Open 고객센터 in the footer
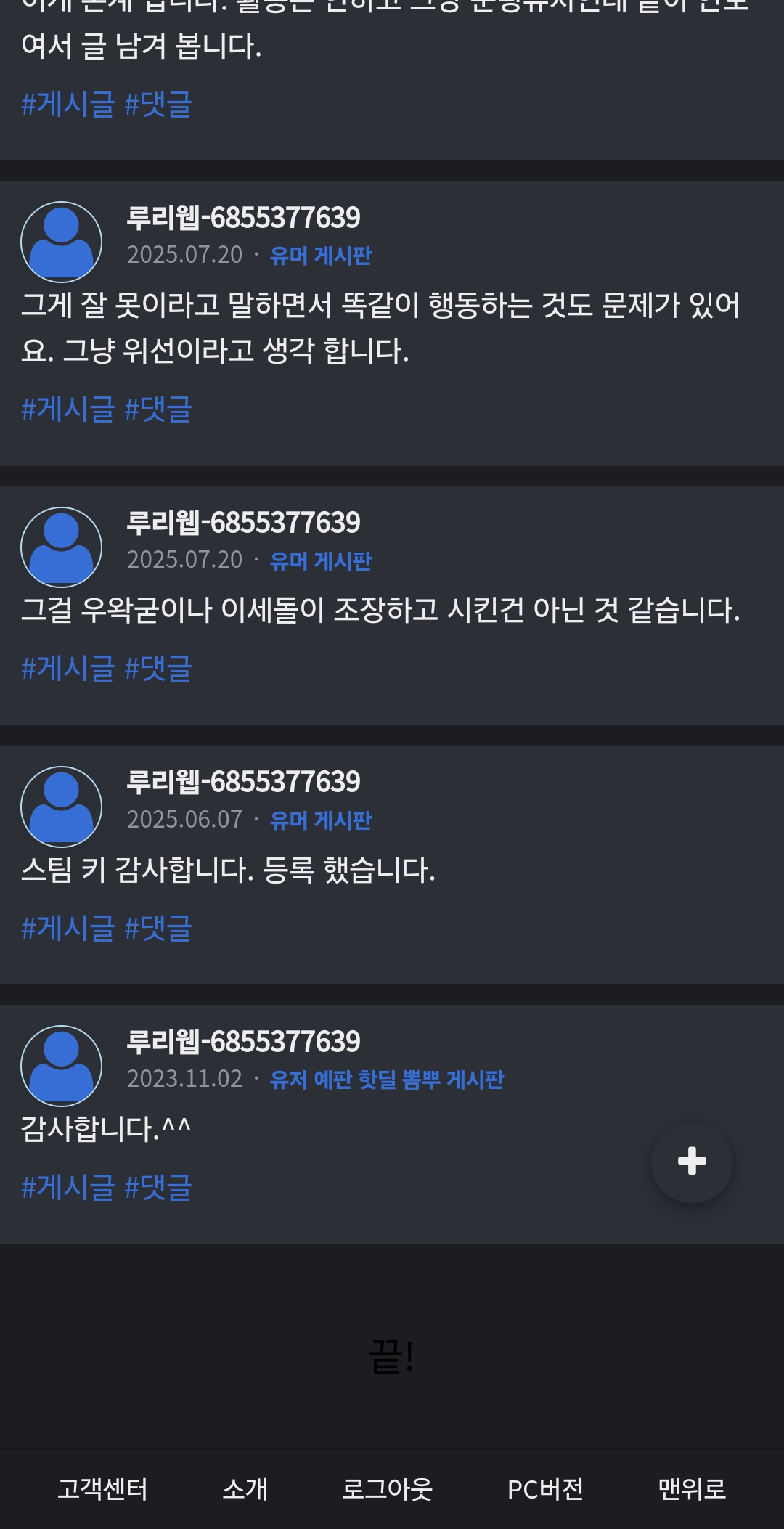 [102, 1489]
